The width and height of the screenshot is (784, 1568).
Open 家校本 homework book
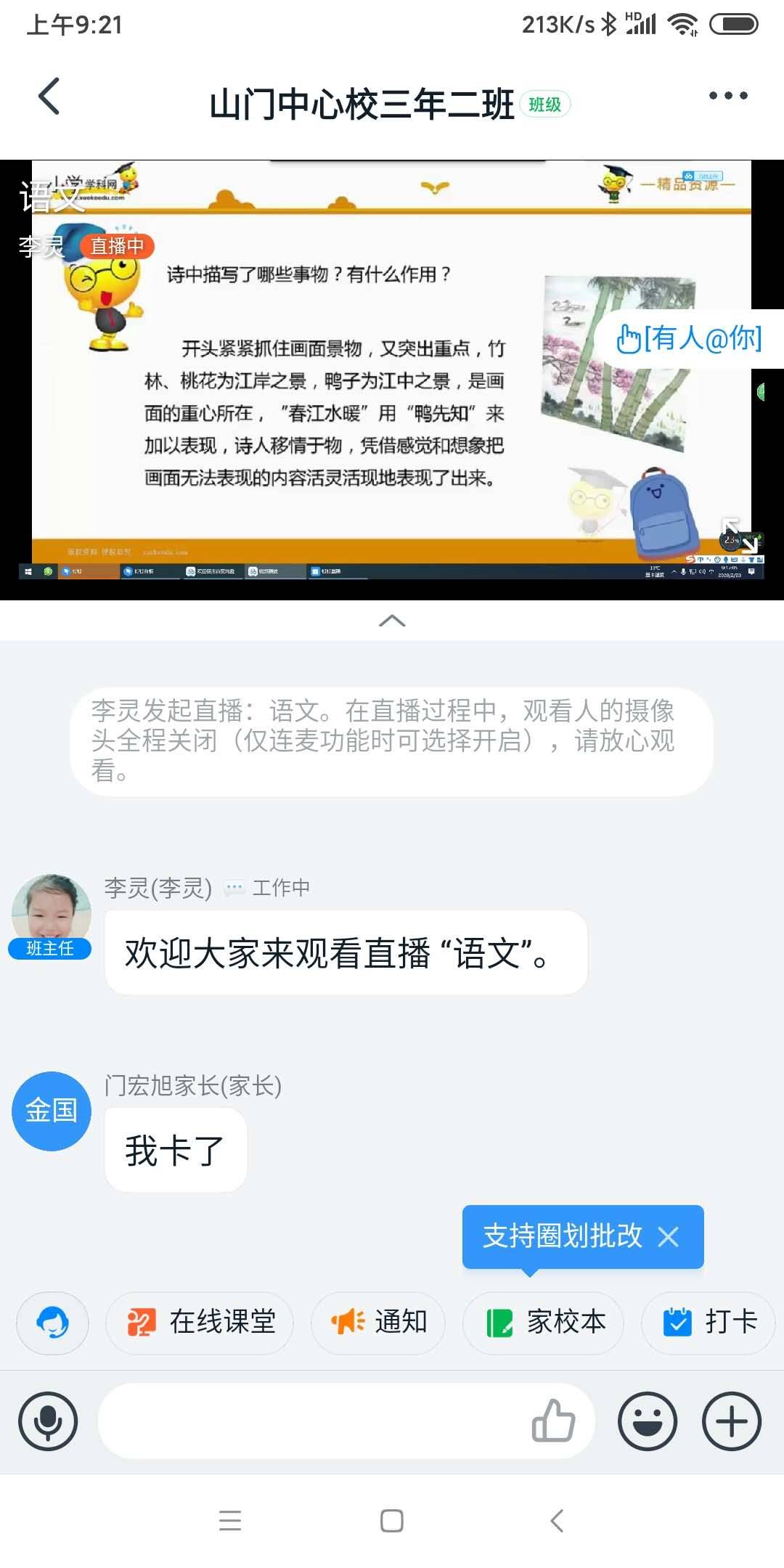pyautogui.click(x=544, y=1323)
